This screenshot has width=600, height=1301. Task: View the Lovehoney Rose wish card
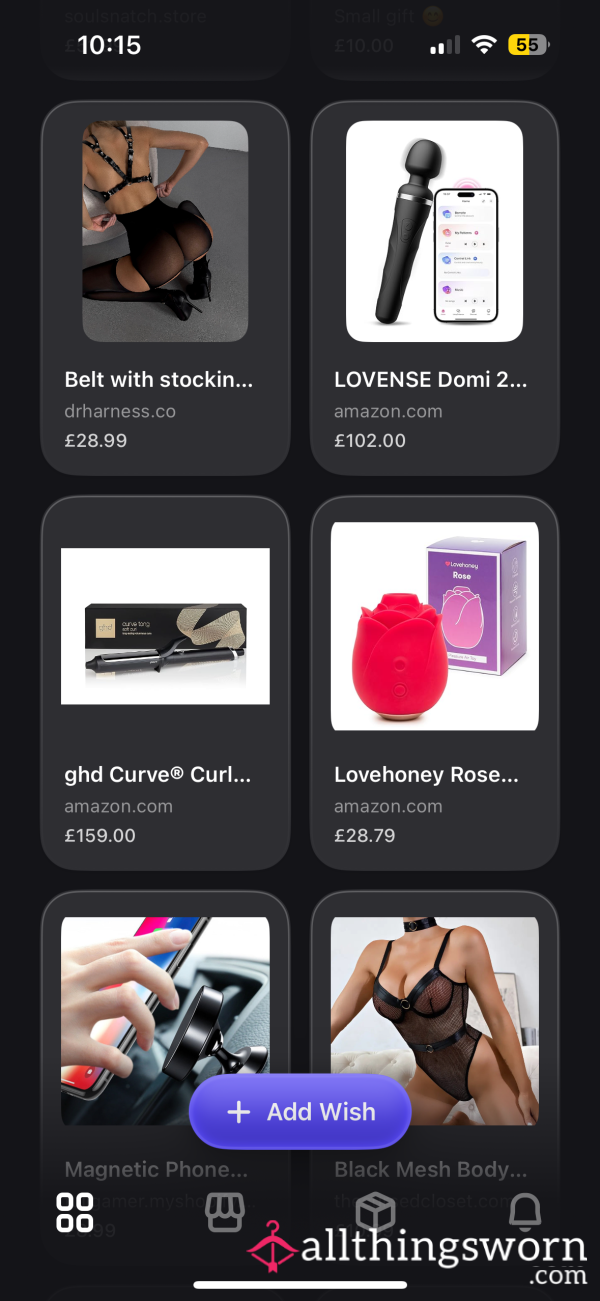click(435, 683)
